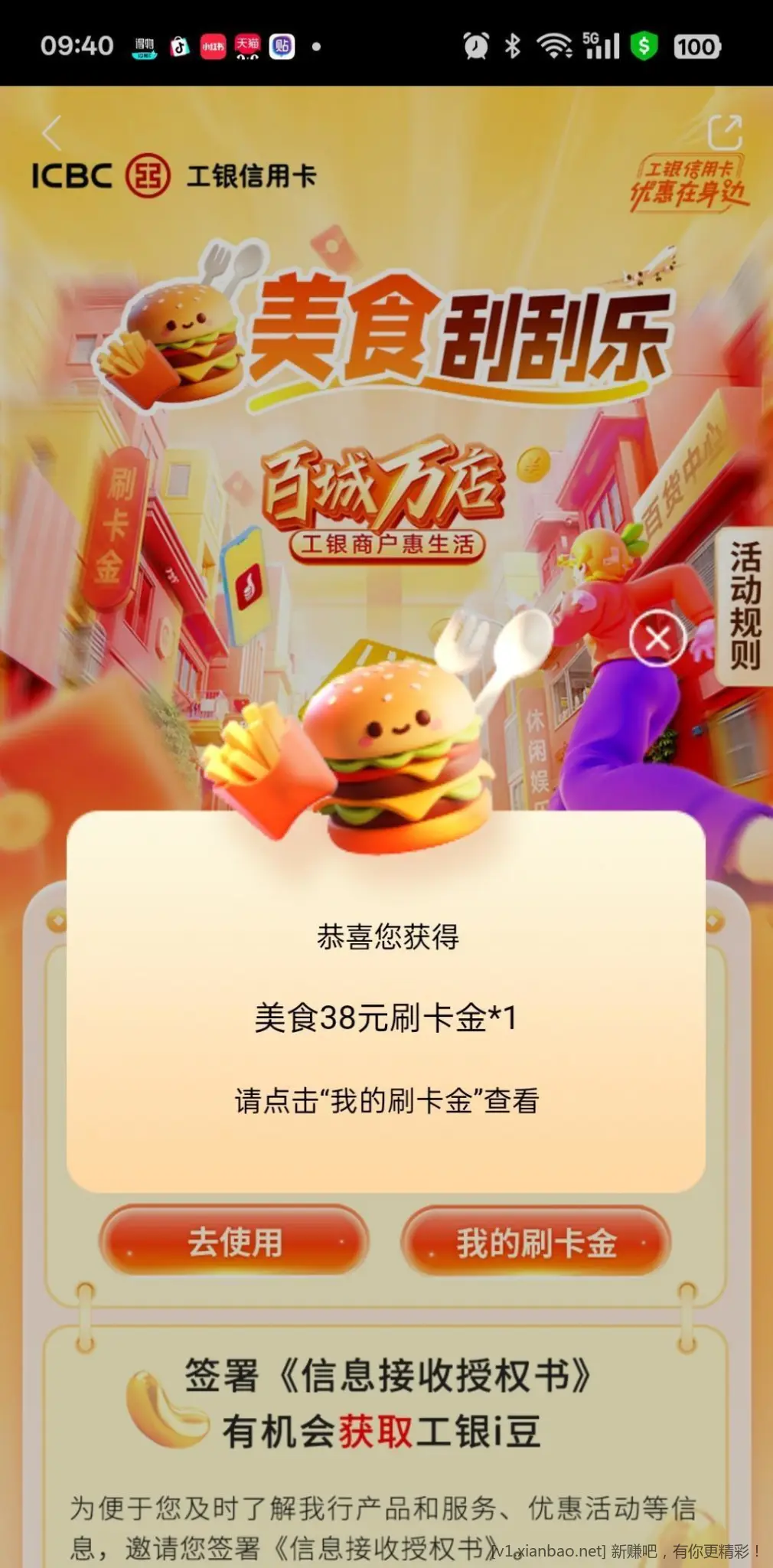
Task: Tap the 去使用 button
Action: pyautogui.click(x=234, y=1241)
